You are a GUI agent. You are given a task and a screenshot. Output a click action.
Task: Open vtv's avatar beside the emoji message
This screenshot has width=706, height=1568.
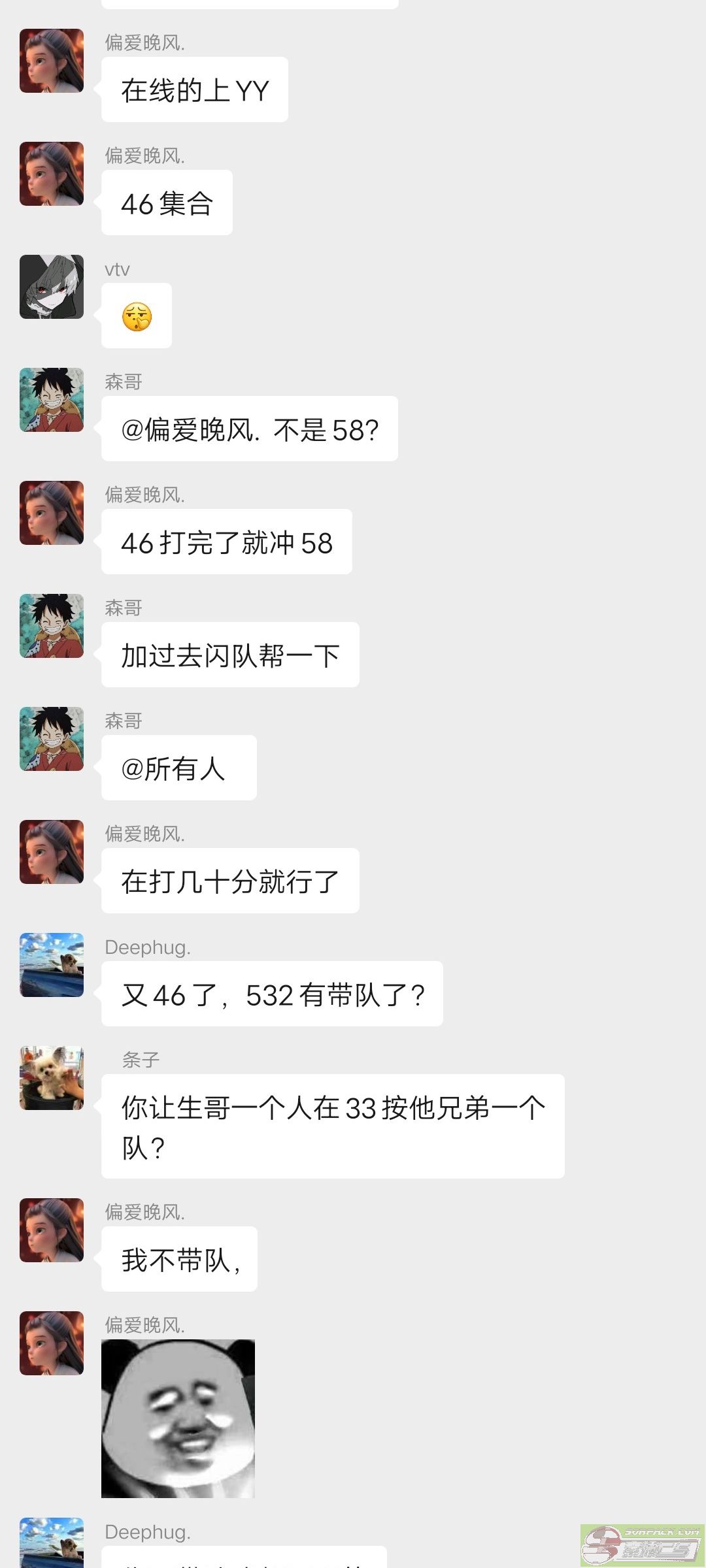click(52, 287)
